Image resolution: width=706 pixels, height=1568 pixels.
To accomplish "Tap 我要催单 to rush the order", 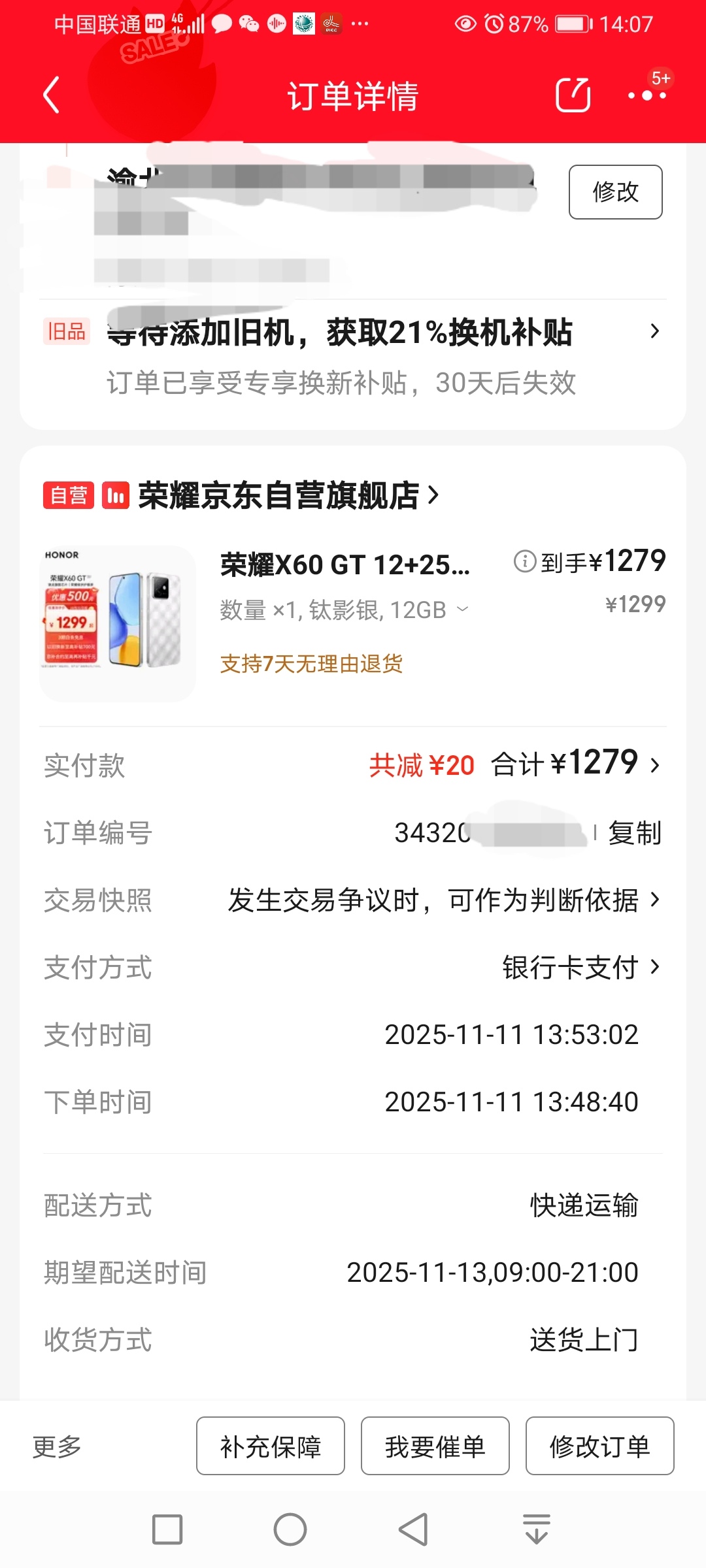I will tap(435, 1446).
